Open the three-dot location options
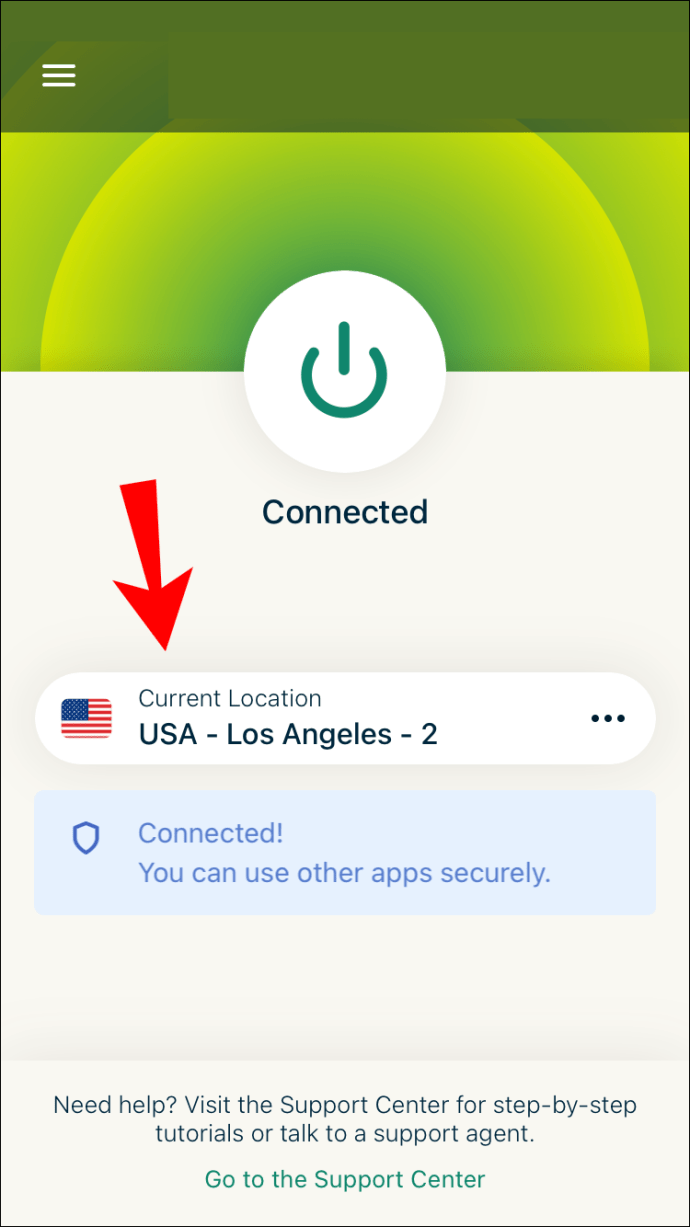Image resolution: width=690 pixels, height=1227 pixels. [608, 718]
